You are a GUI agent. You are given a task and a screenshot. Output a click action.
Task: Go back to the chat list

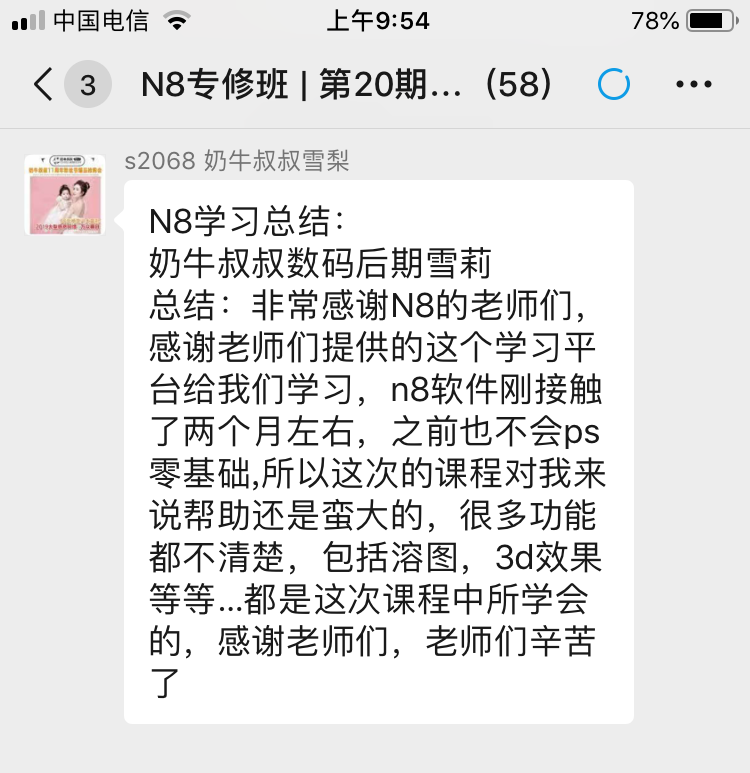(x=43, y=86)
